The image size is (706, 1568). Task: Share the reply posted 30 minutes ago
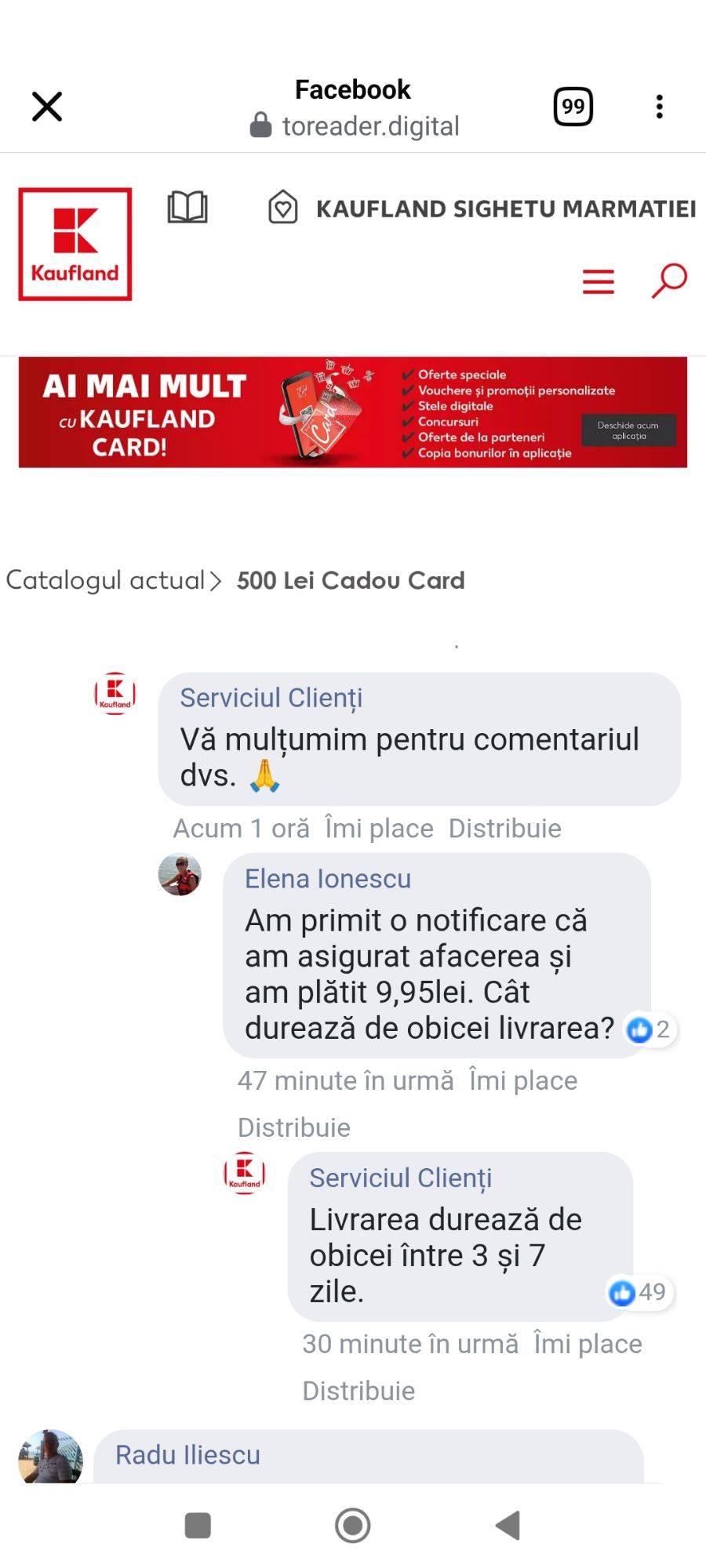pyautogui.click(x=358, y=1392)
